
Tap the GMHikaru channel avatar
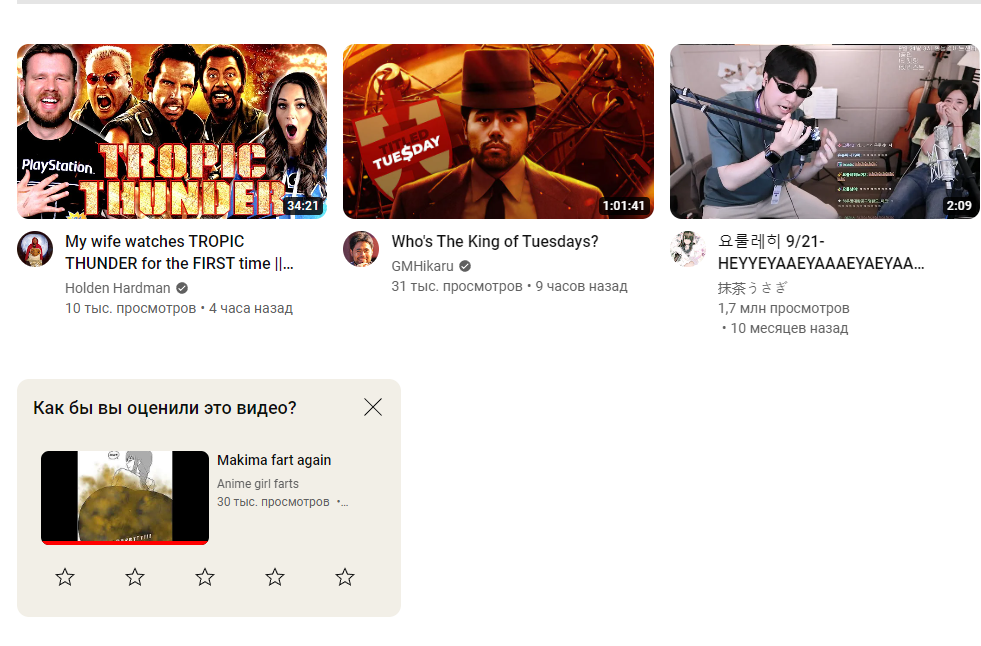(361, 249)
